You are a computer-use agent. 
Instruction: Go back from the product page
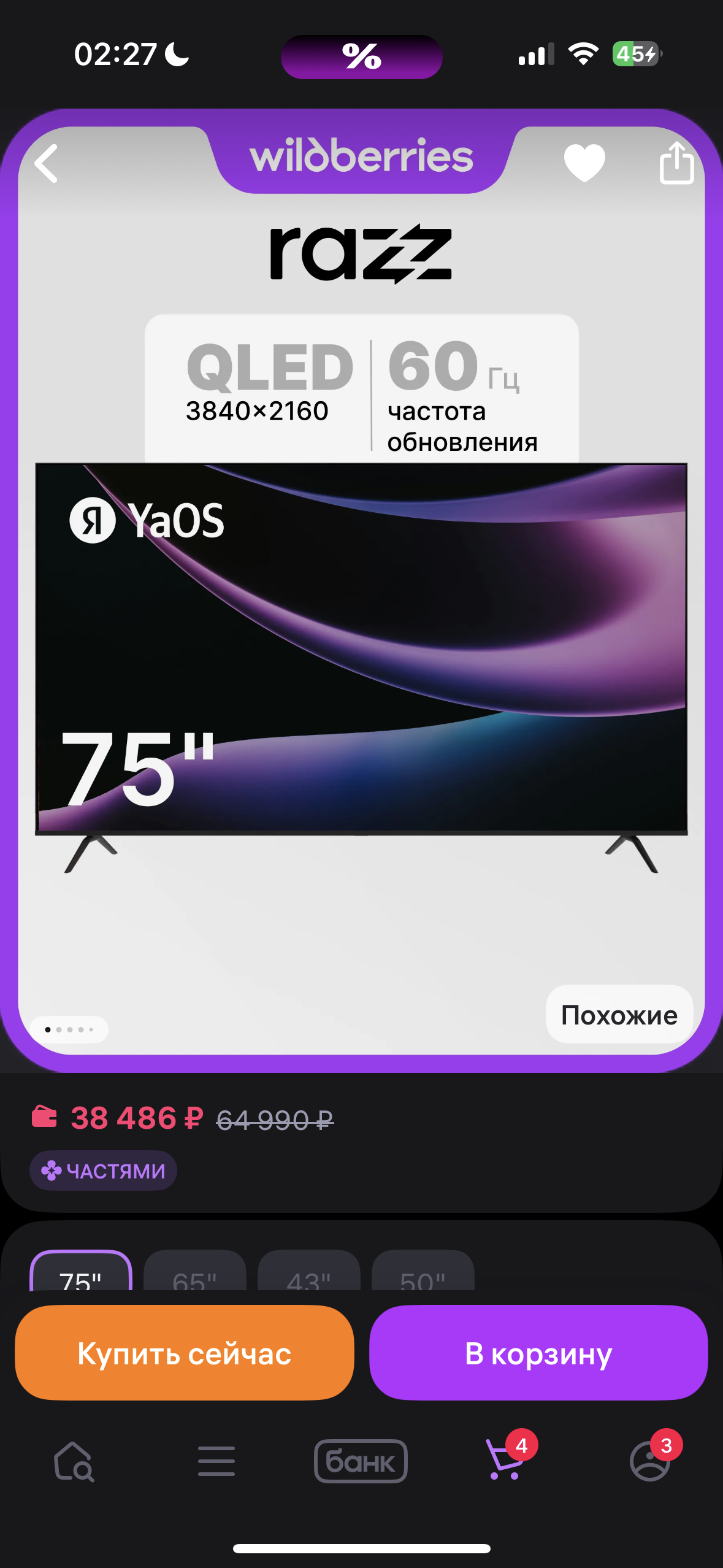click(47, 163)
